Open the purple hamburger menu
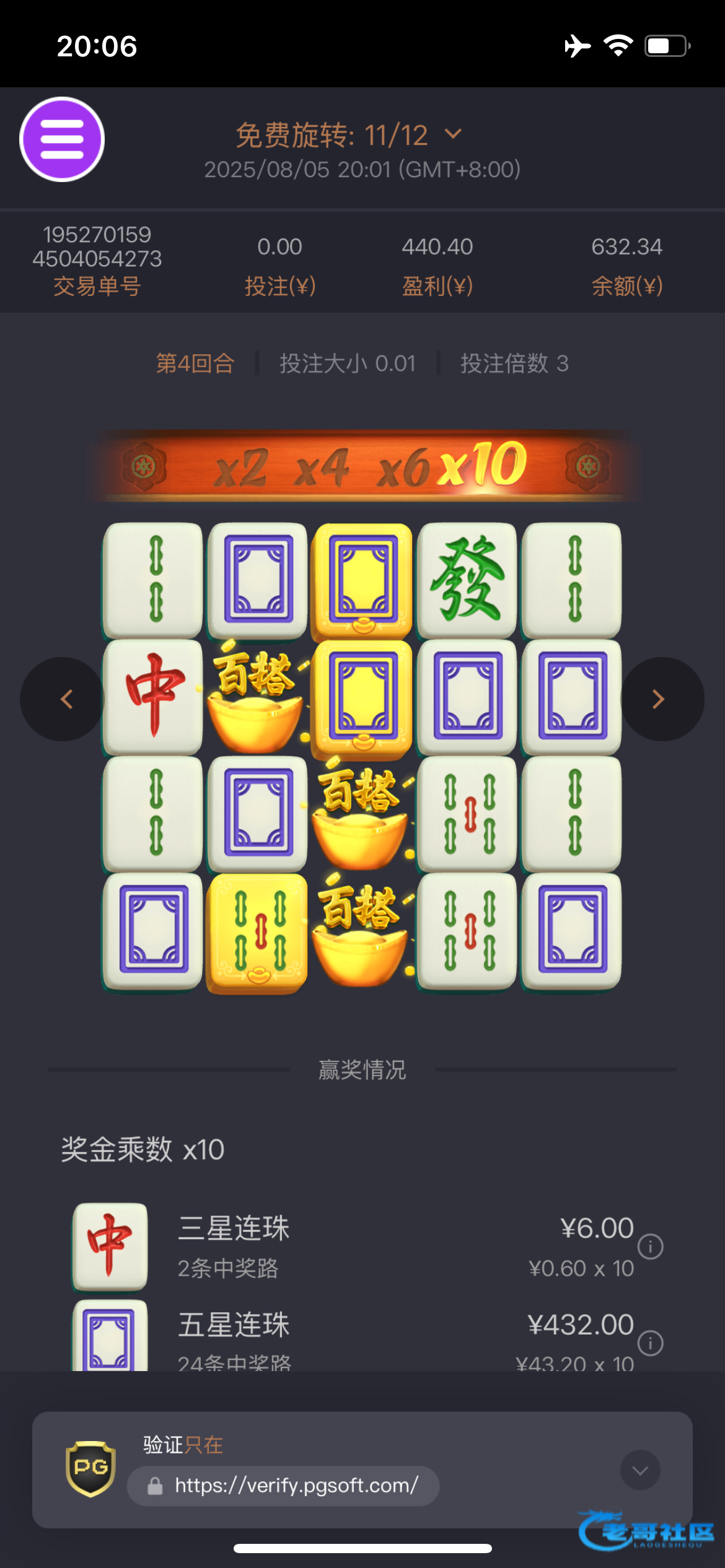Screen dimensions: 725x1568 [62, 139]
